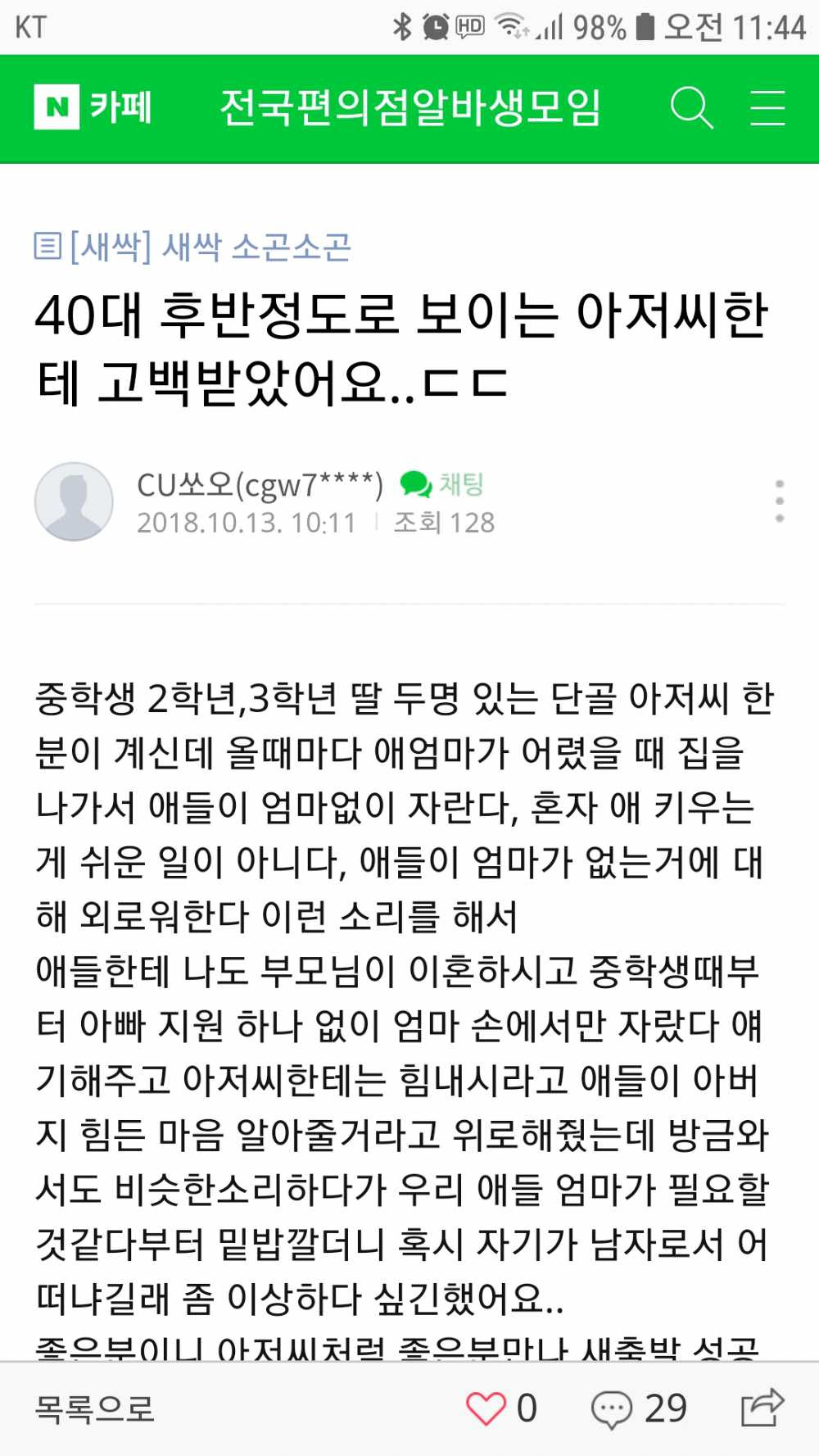Start 채팅 with the author

click(443, 484)
